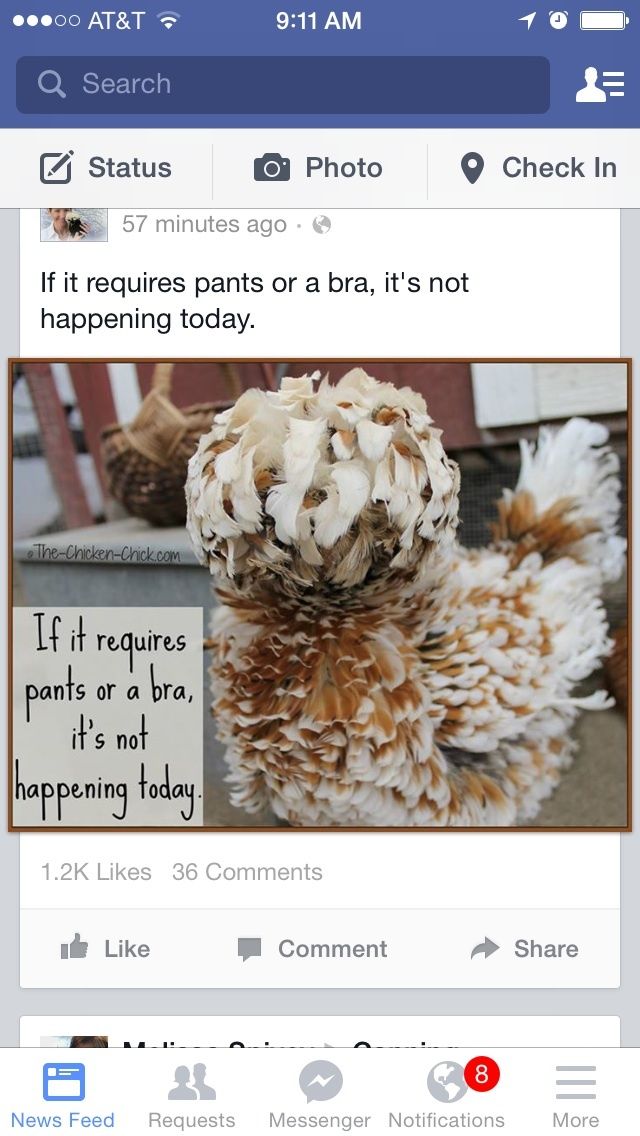
Task: Tap Check In to share location
Action: 537,168
